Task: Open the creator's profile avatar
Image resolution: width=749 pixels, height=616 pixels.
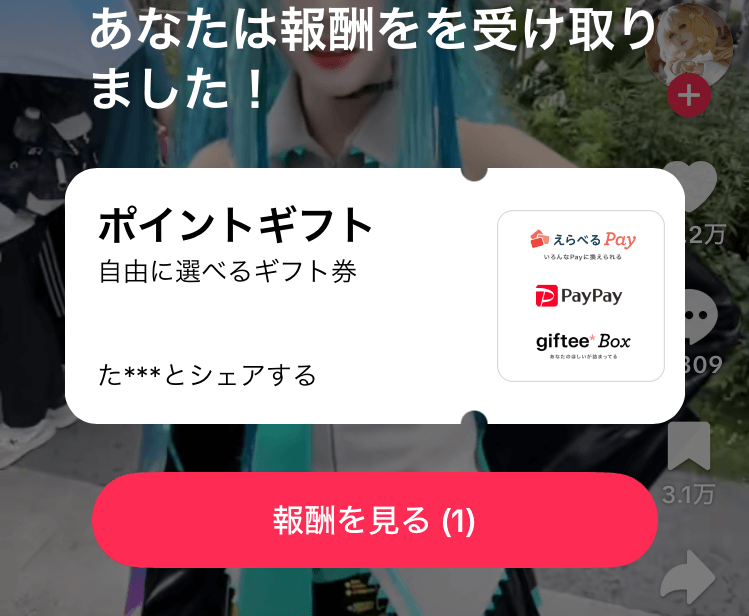Action: [688, 45]
